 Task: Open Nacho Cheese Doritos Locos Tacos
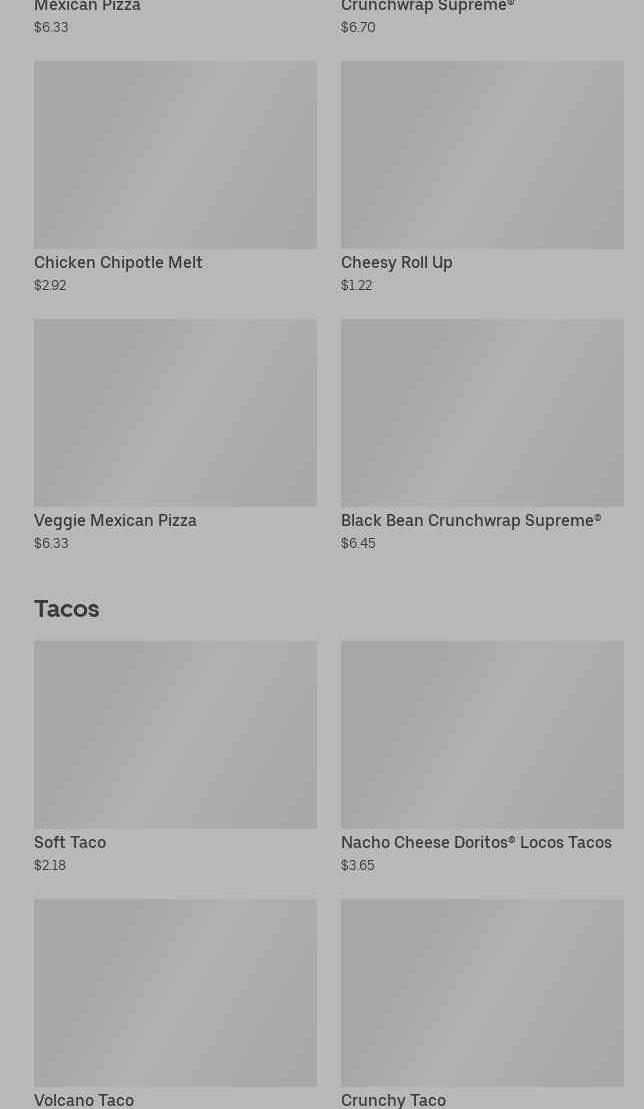pyautogui.click(x=482, y=757)
